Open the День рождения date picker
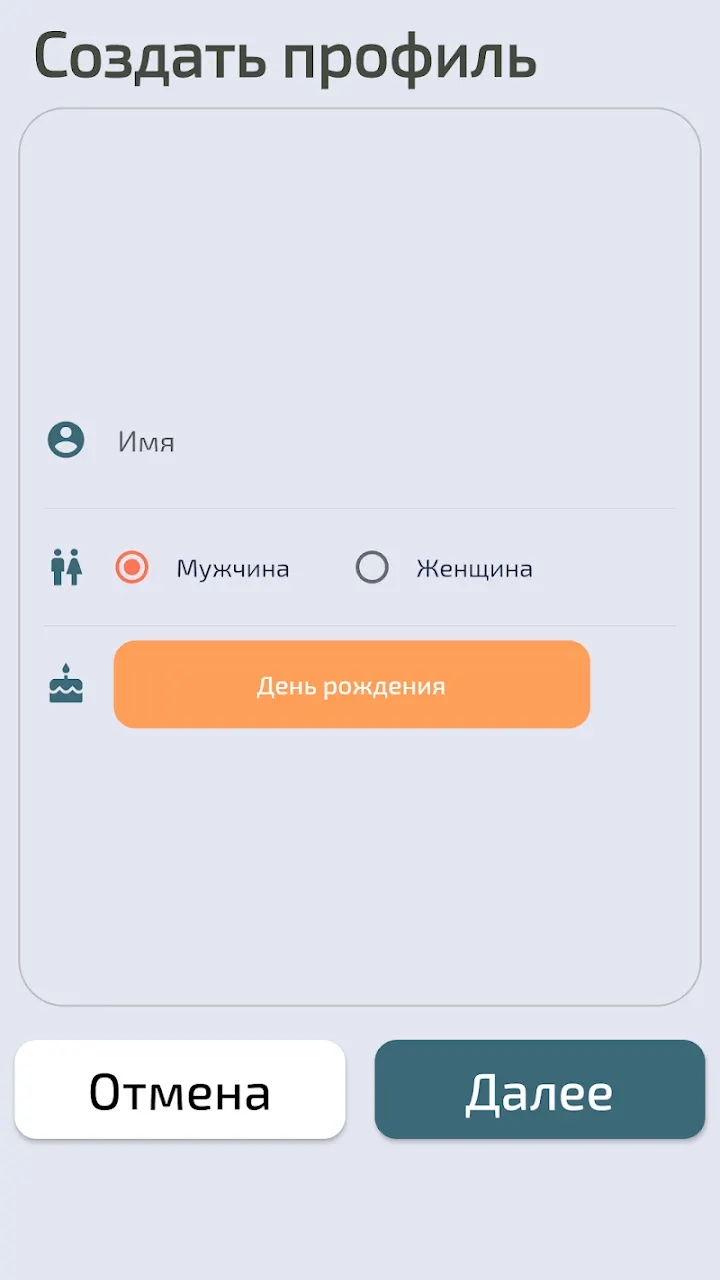This screenshot has width=720, height=1280. click(352, 685)
